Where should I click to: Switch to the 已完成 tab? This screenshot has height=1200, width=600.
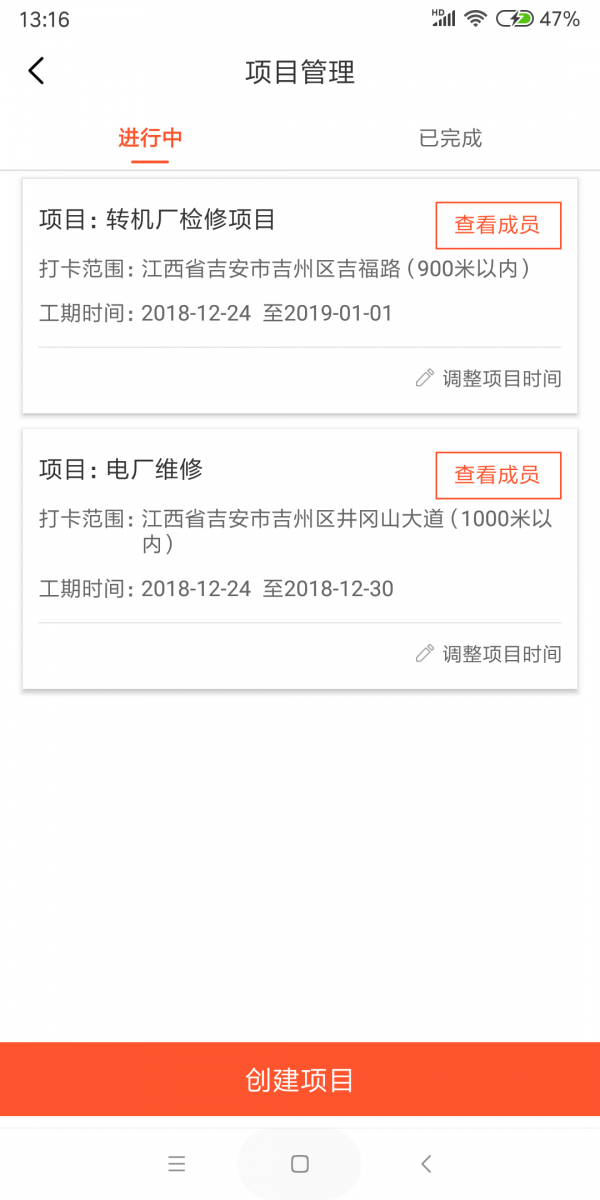pos(450,138)
